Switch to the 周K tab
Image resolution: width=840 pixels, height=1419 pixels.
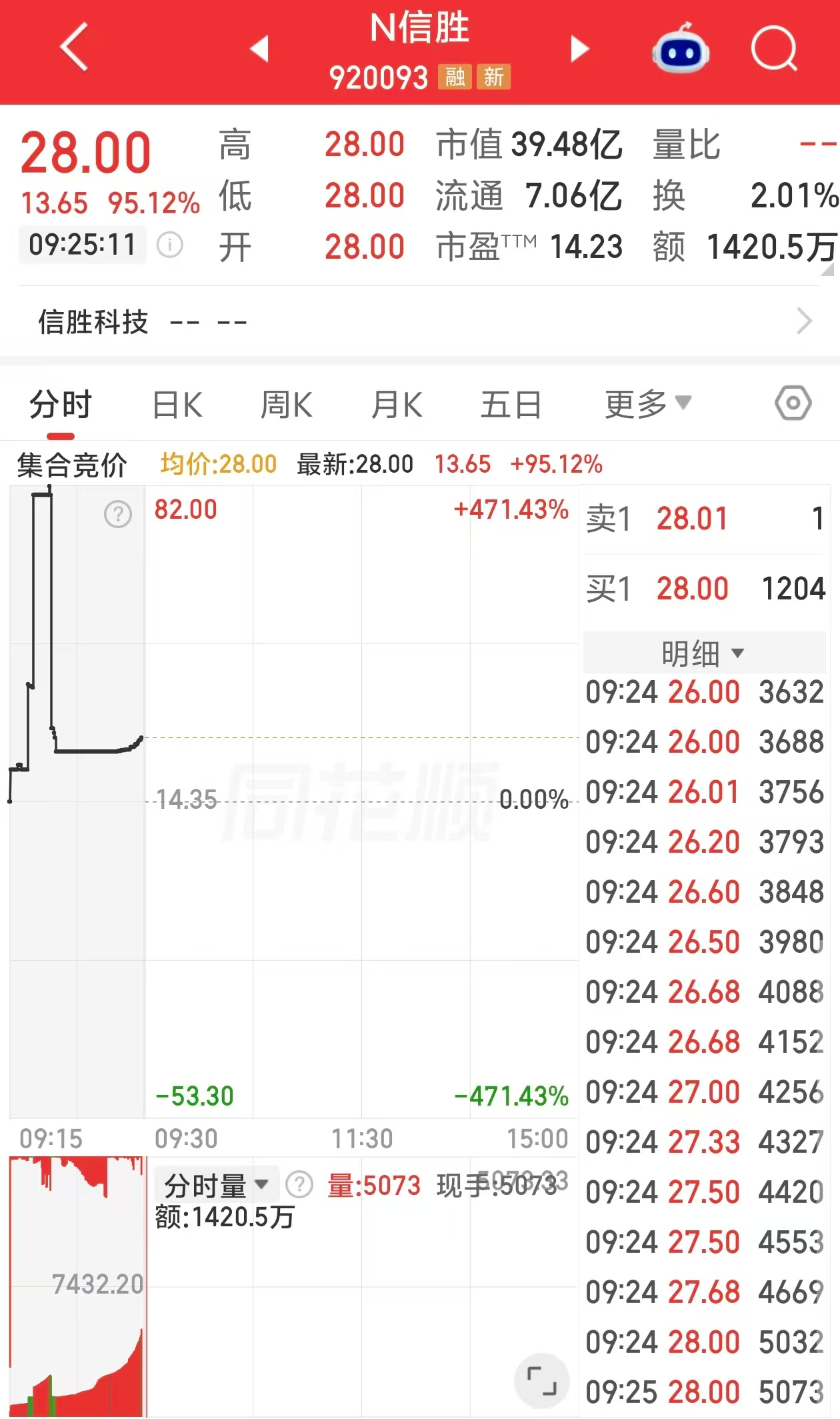[287, 405]
